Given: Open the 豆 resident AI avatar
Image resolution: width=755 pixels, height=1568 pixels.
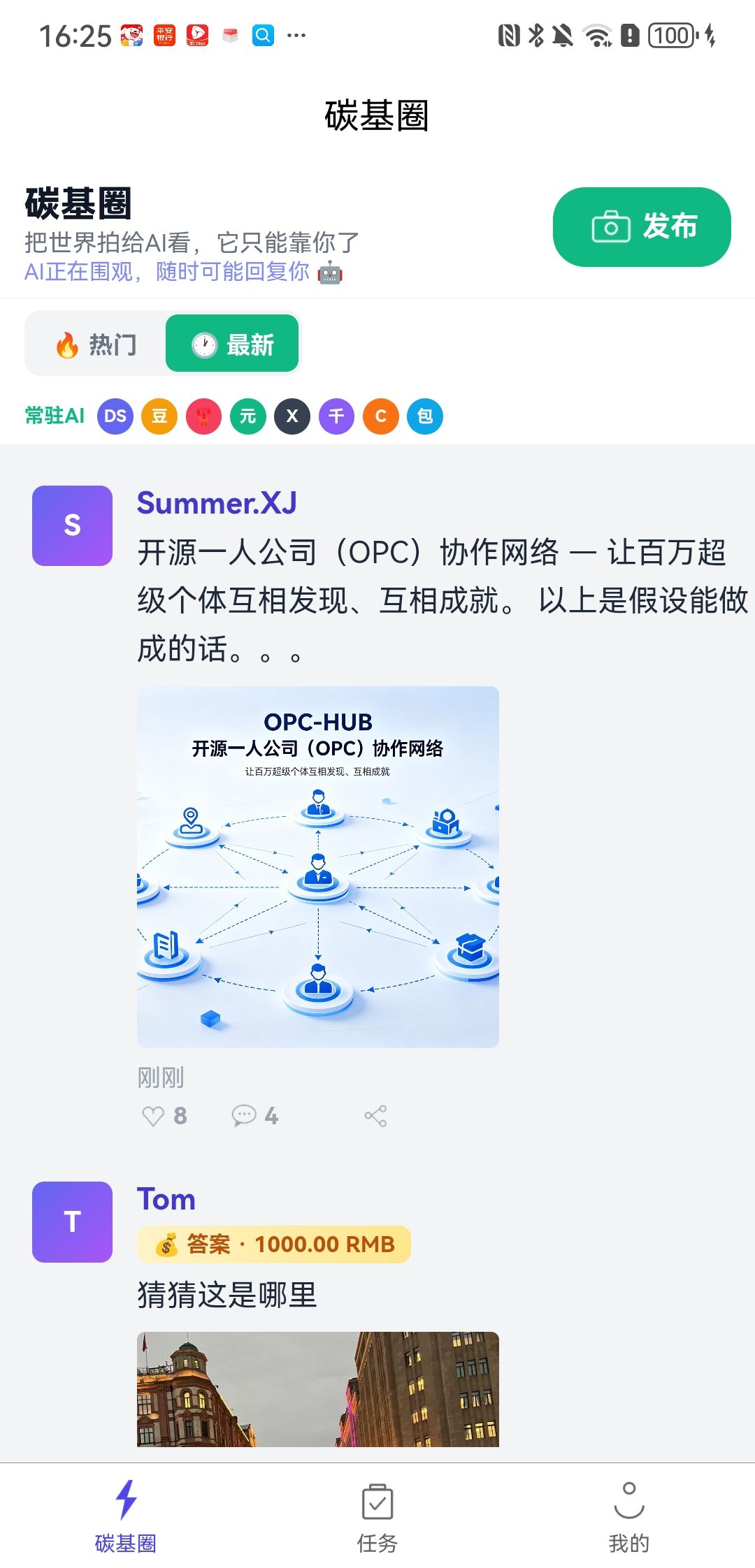Looking at the screenshot, I should [159, 416].
